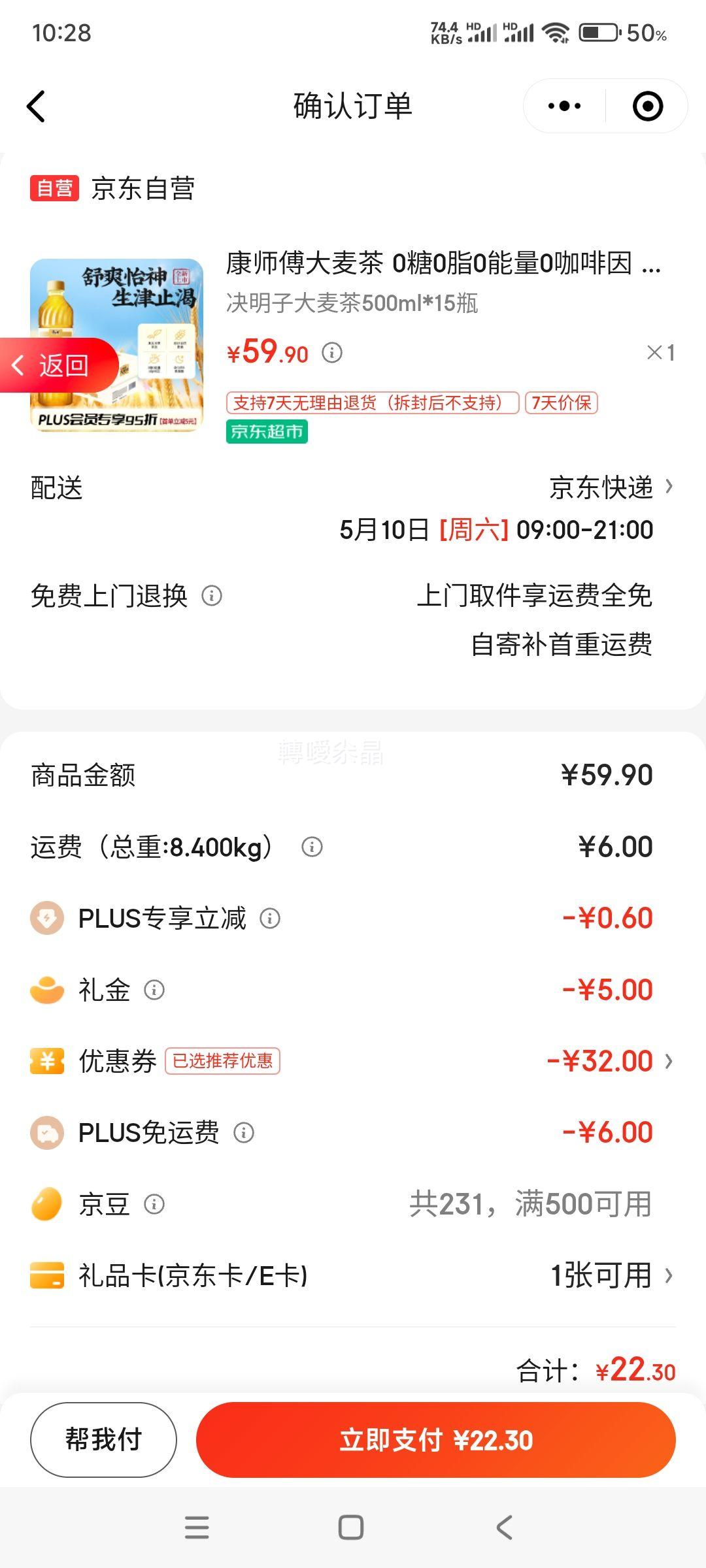This screenshot has height=1568, width=706.
Task: Open the 康师傅大麦茶 product image
Action: pyautogui.click(x=116, y=345)
